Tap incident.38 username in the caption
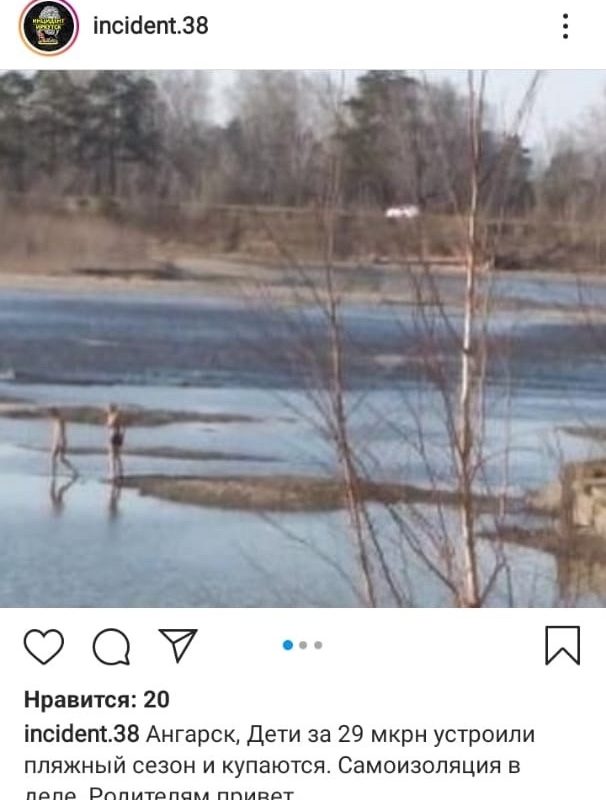The height and width of the screenshot is (800, 606). click(x=82, y=734)
